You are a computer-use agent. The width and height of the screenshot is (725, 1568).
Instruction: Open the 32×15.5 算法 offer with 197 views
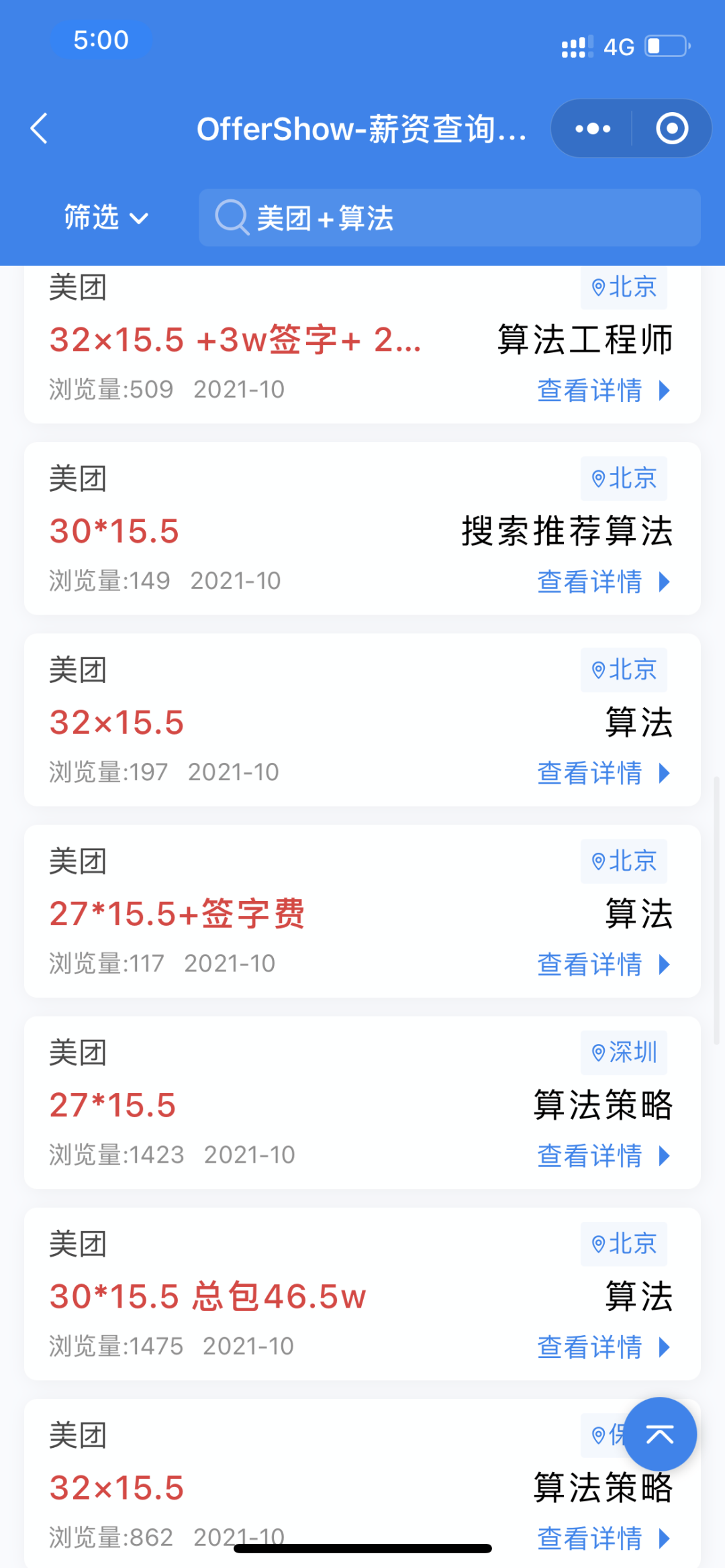click(x=603, y=773)
